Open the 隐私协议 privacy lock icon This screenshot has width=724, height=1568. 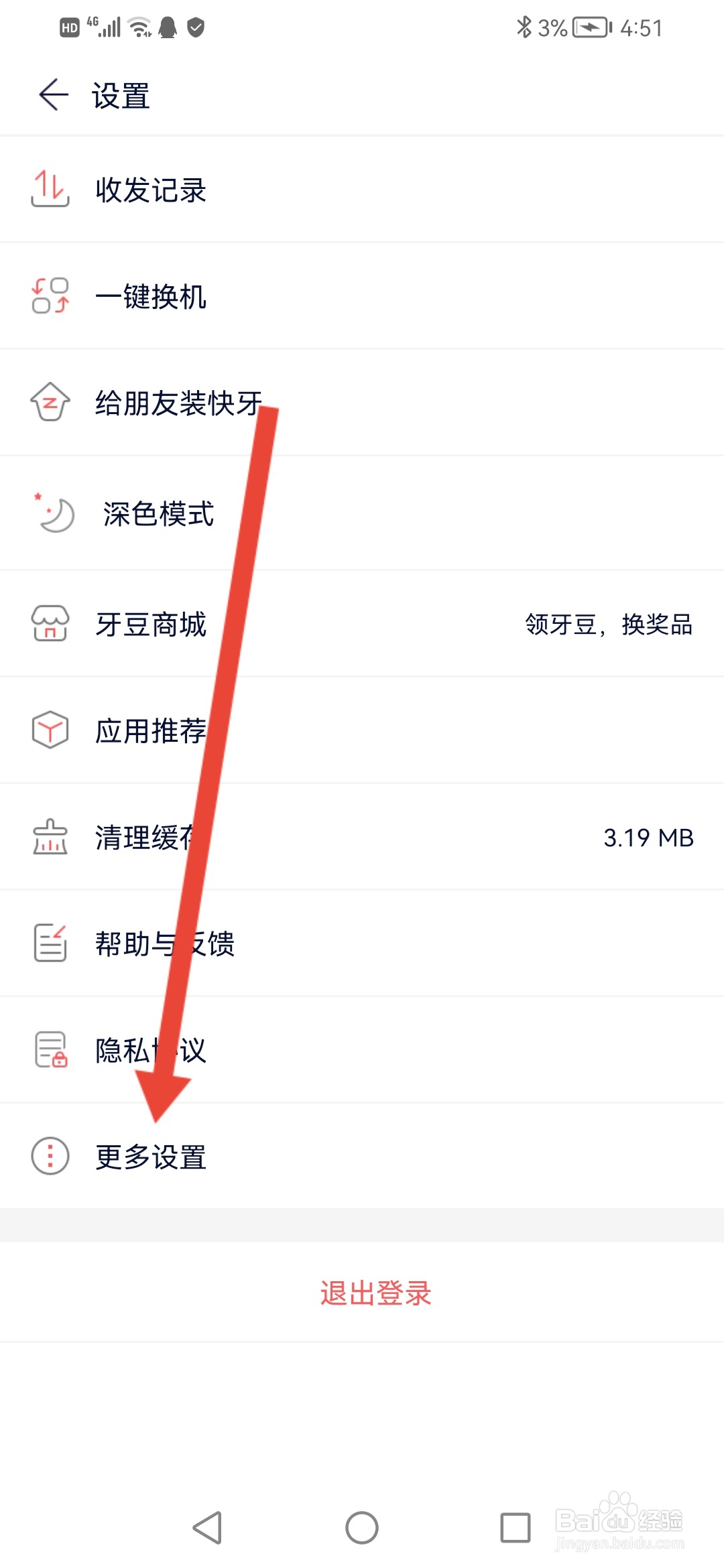[50, 1051]
